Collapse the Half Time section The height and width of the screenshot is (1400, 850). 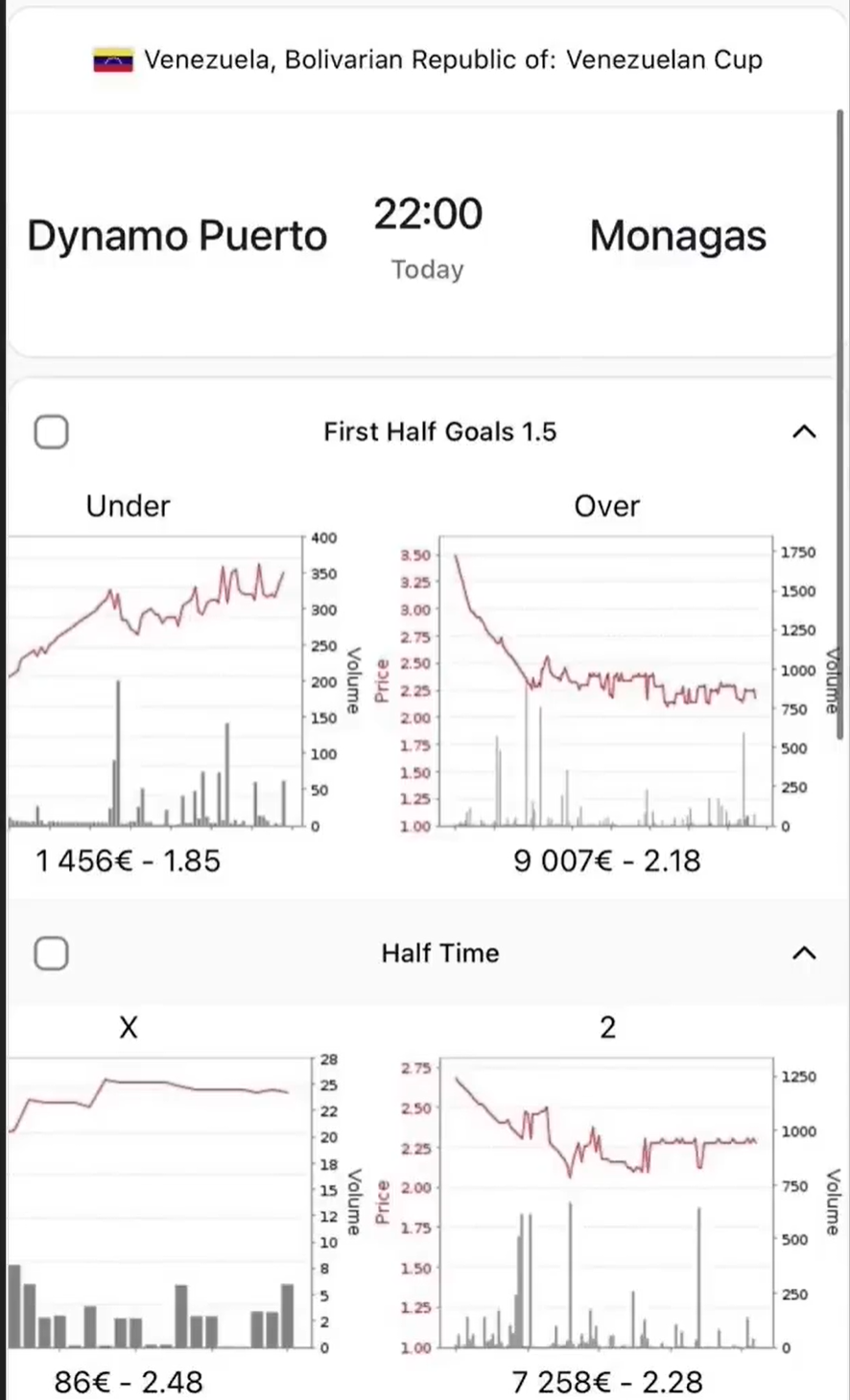(x=804, y=953)
